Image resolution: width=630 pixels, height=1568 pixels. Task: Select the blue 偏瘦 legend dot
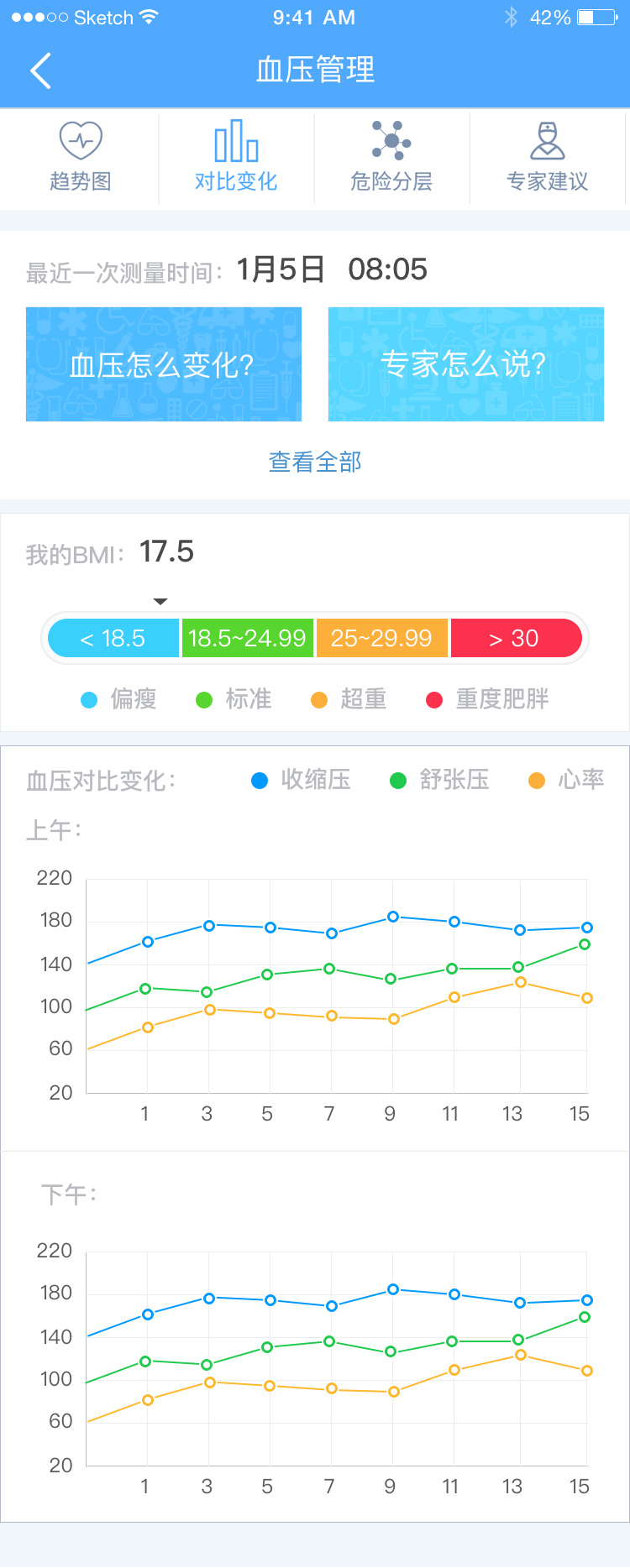(x=89, y=699)
